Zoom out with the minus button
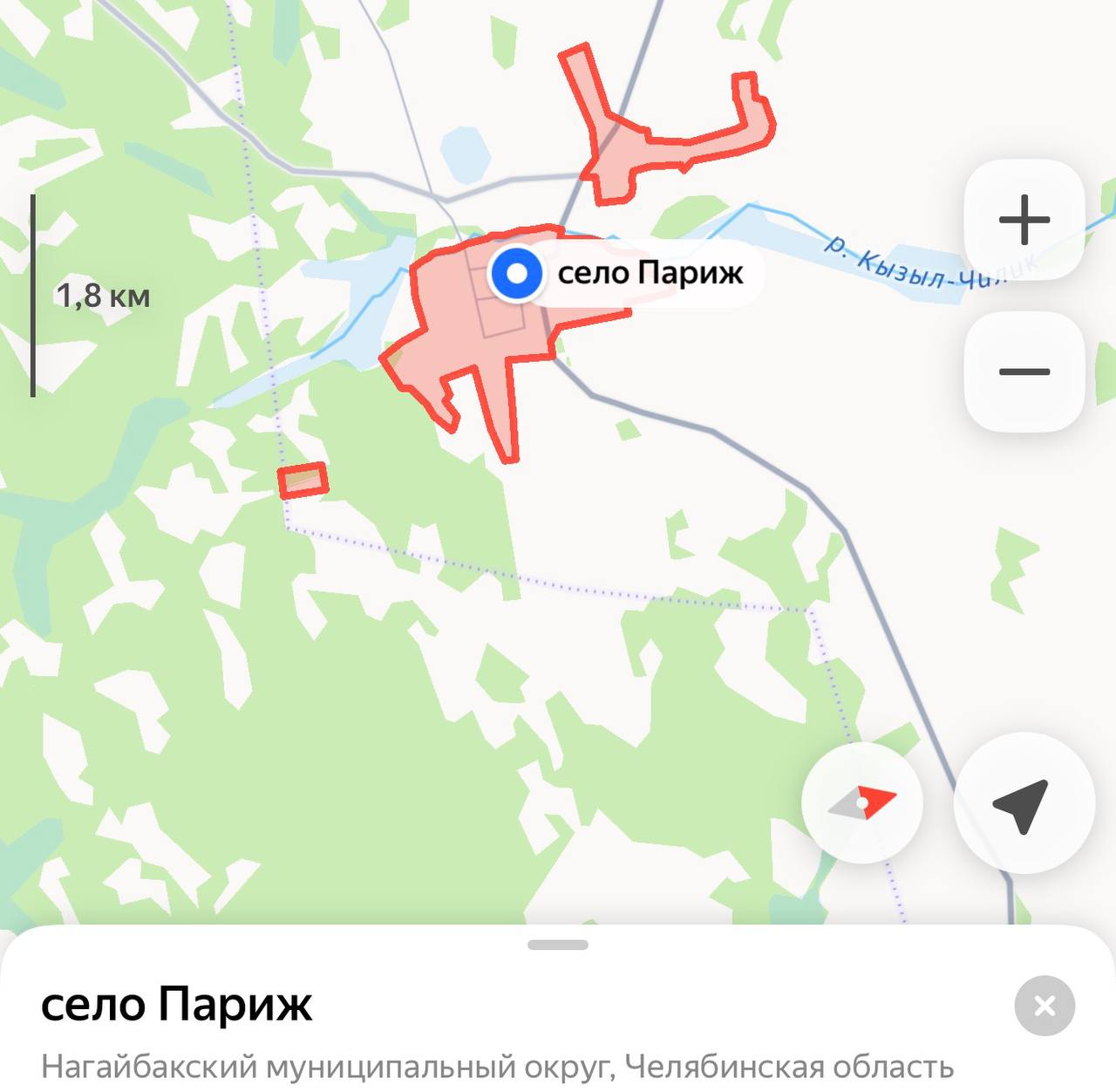This screenshot has width=1116, height=1092. [1024, 372]
